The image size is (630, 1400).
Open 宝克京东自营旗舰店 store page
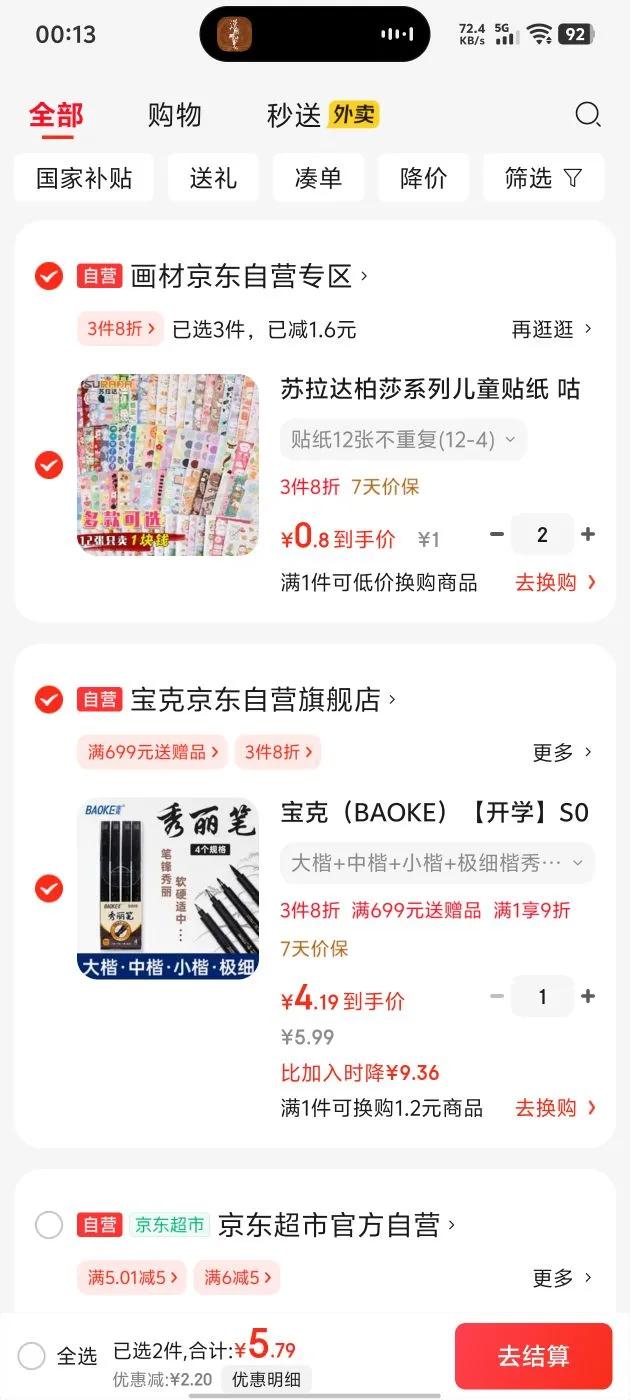click(256, 700)
